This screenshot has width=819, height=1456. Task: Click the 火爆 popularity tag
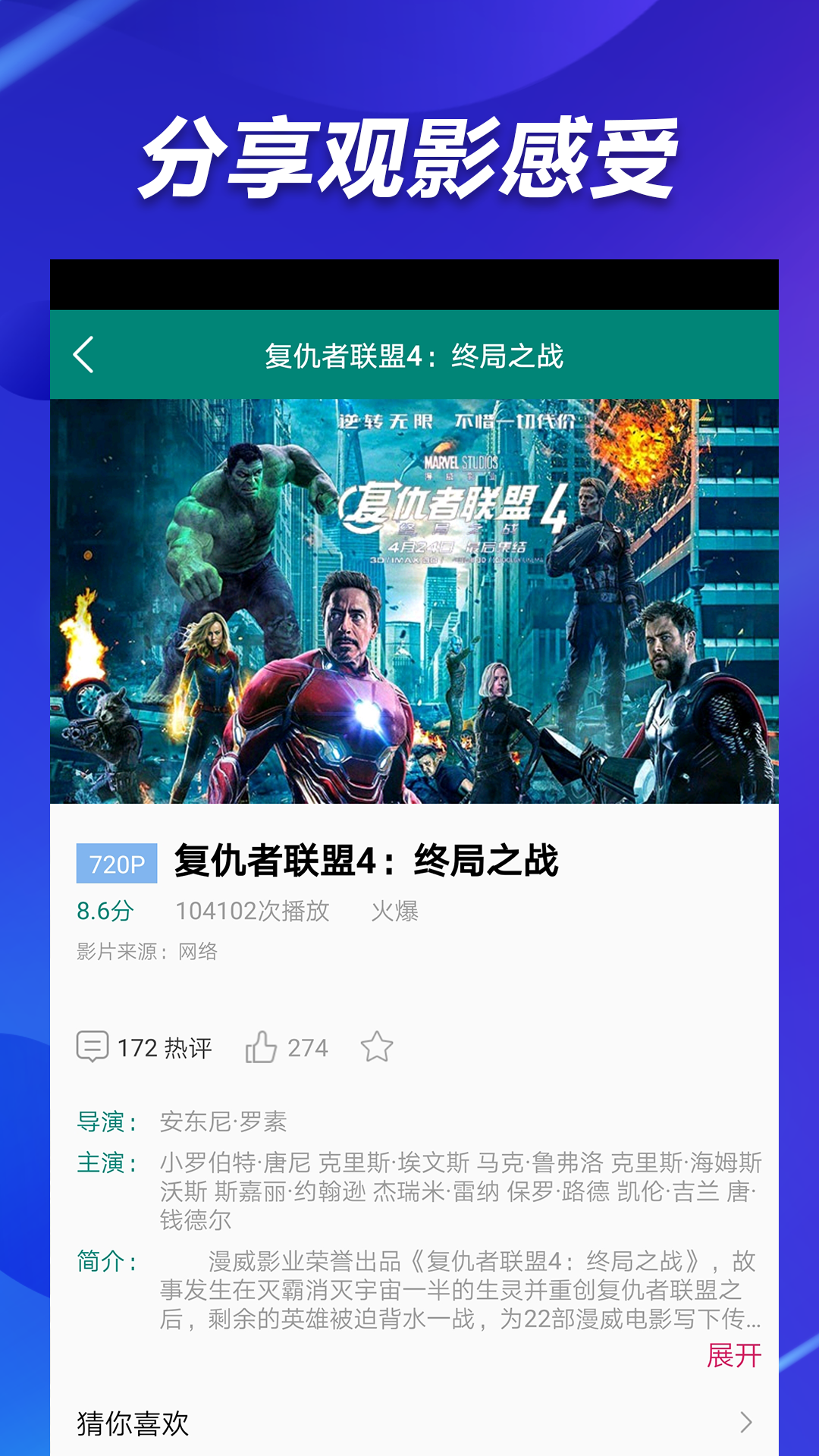point(394,912)
